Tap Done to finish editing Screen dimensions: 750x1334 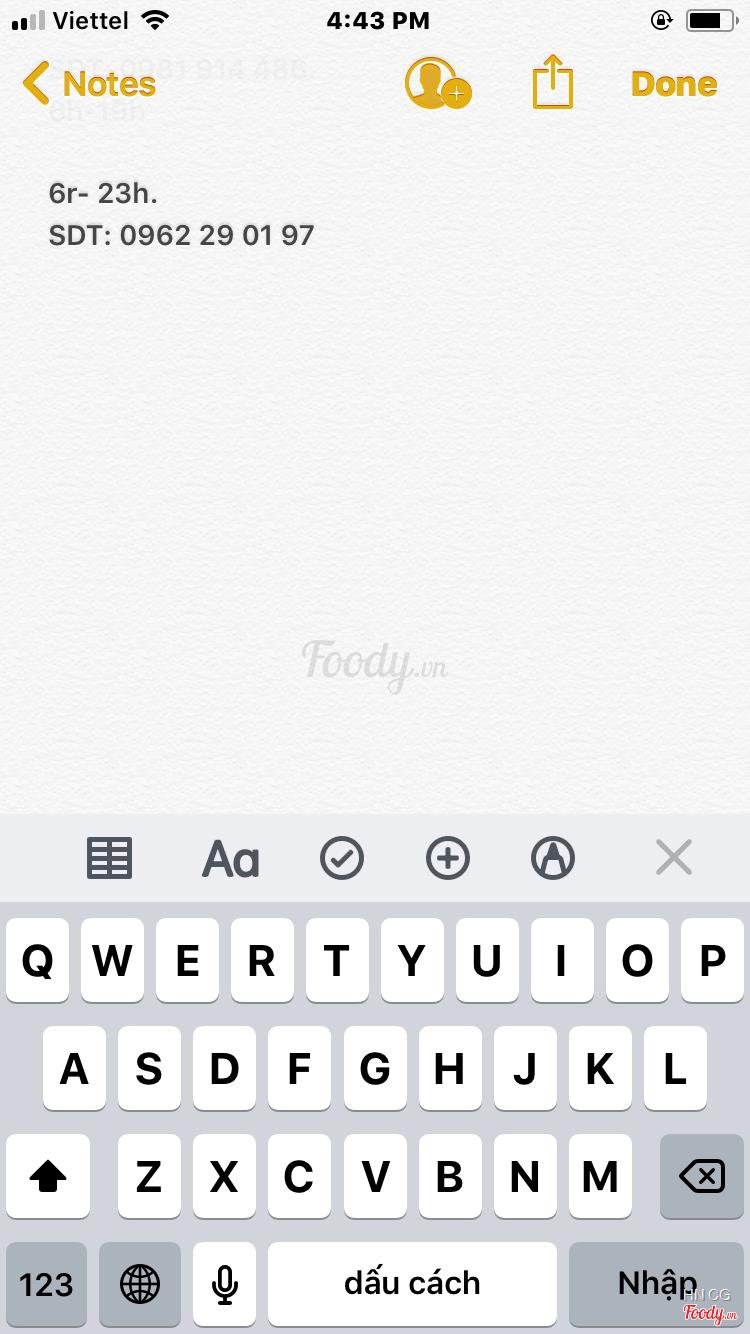(674, 84)
